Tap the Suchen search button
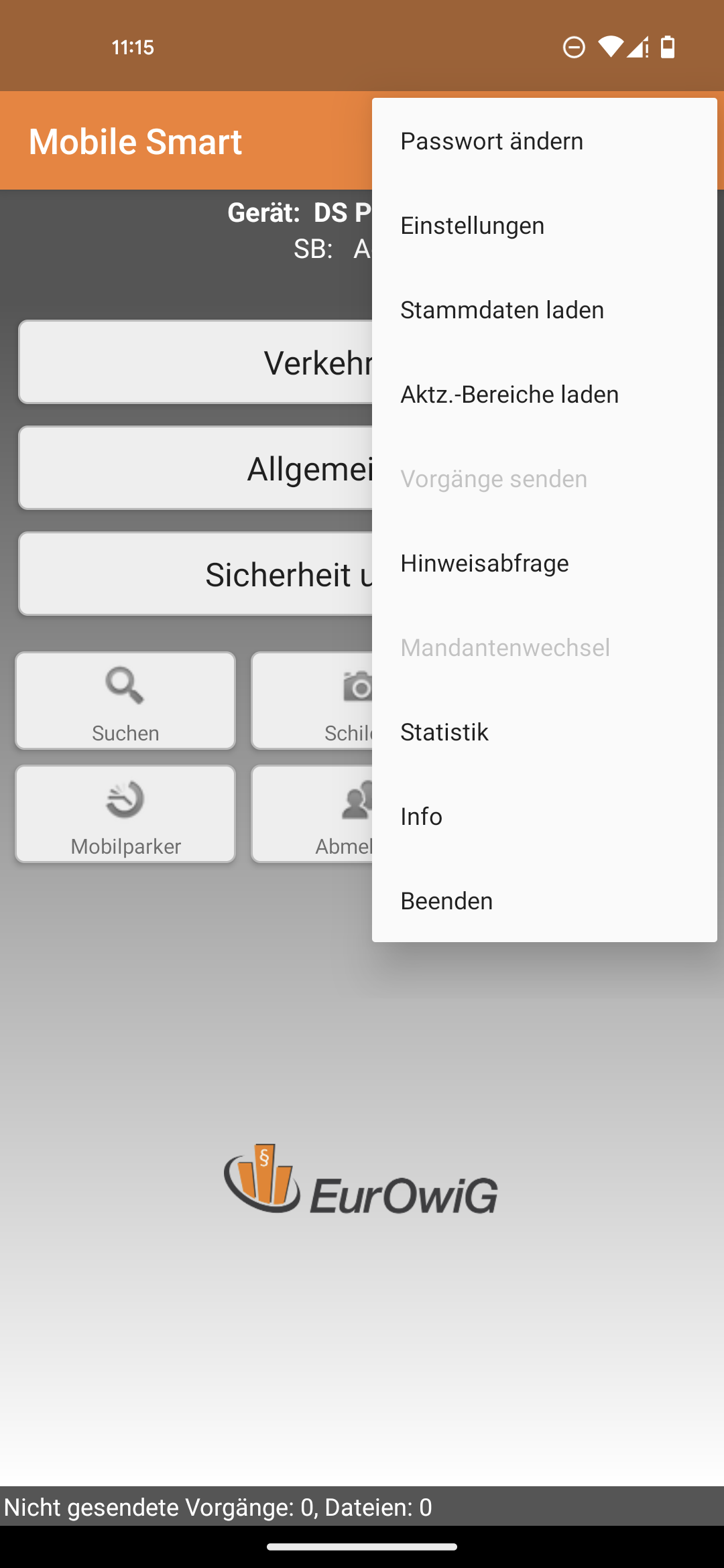 pyautogui.click(x=125, y=700)
